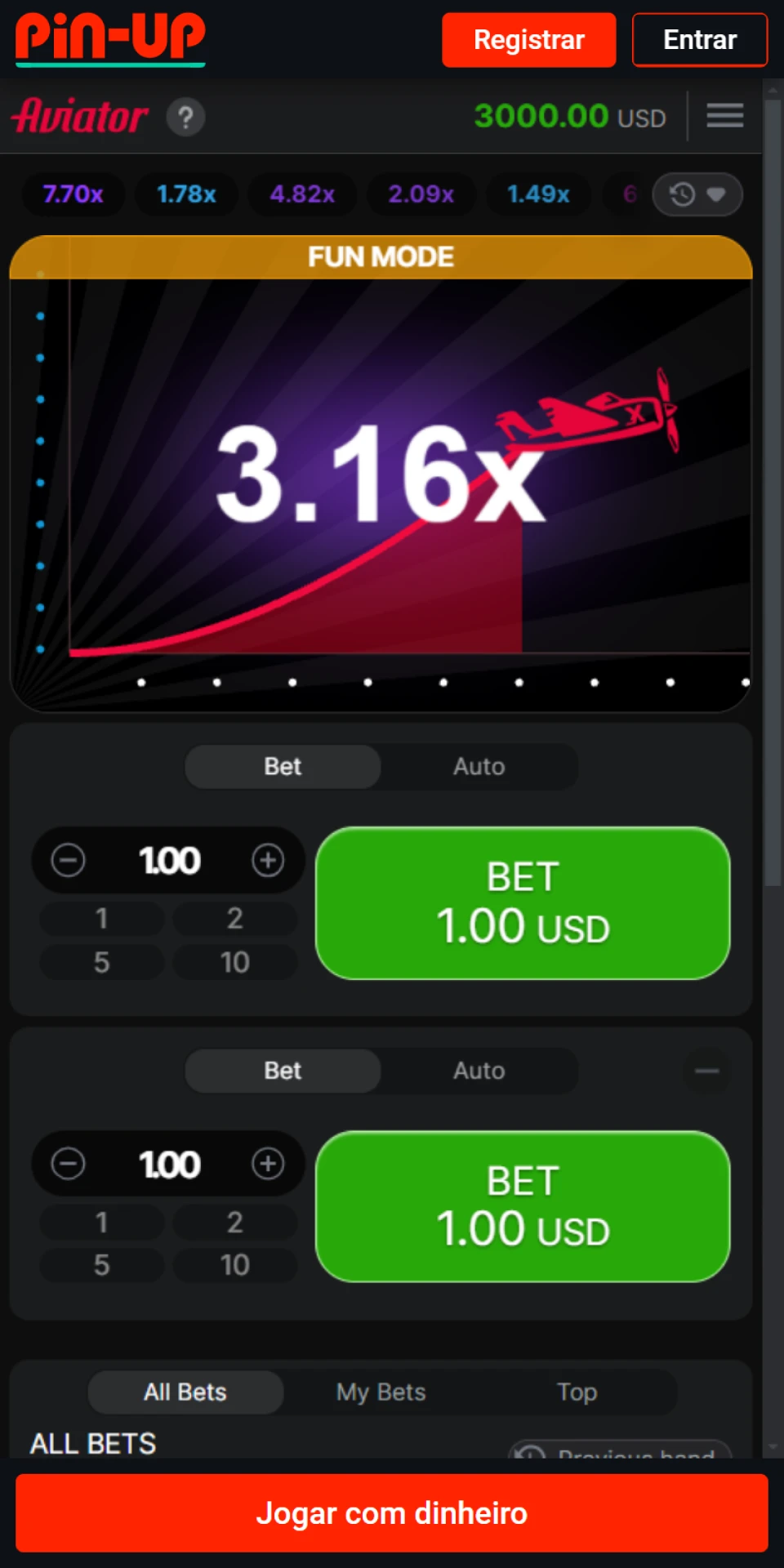Select the 7.70x previous round chip
The height and width of the screenshot is (1568, 784).
click(x=73, y=194)
